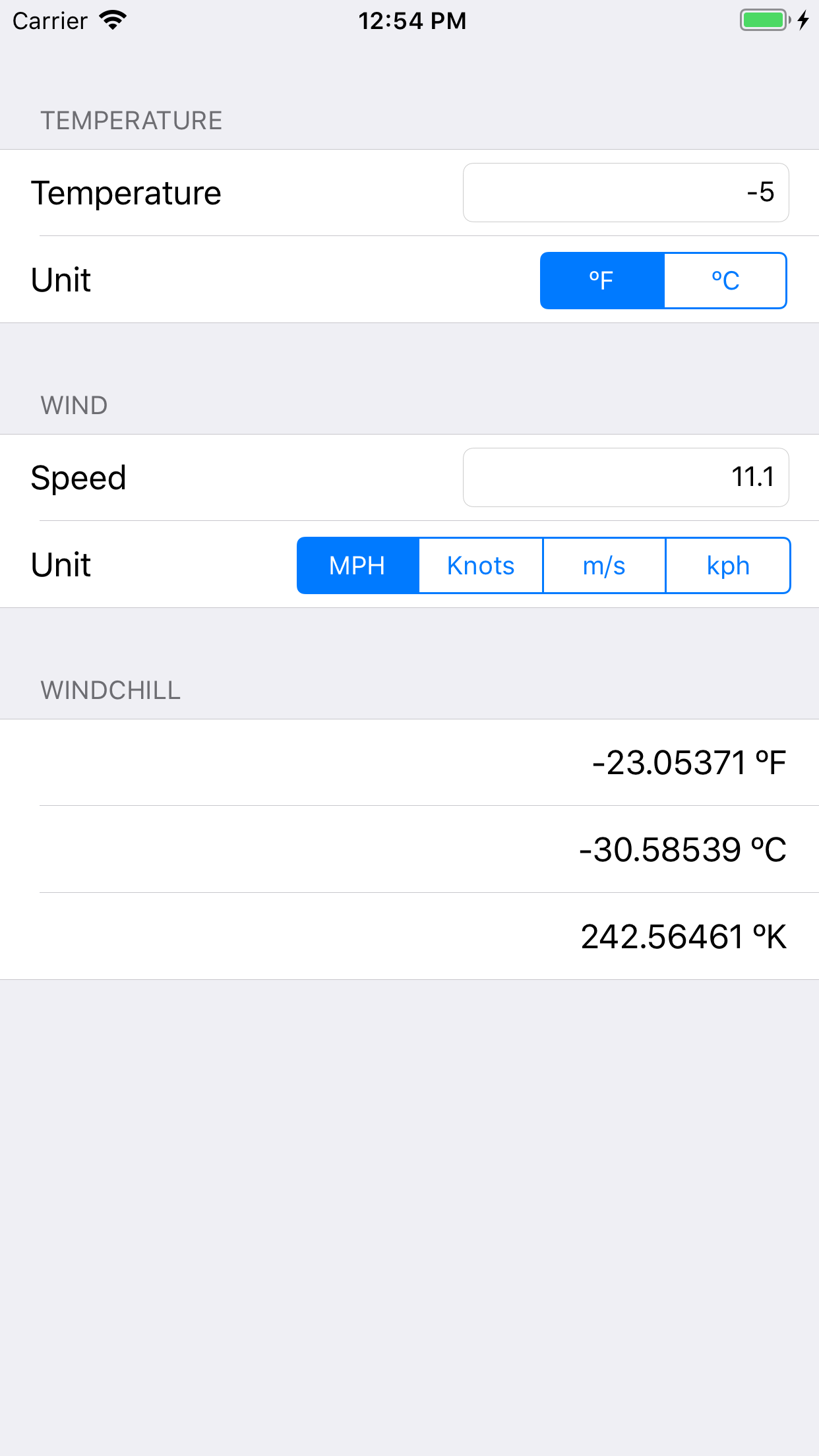
Task: Click the WIND section header
Action: pos(74,406)
